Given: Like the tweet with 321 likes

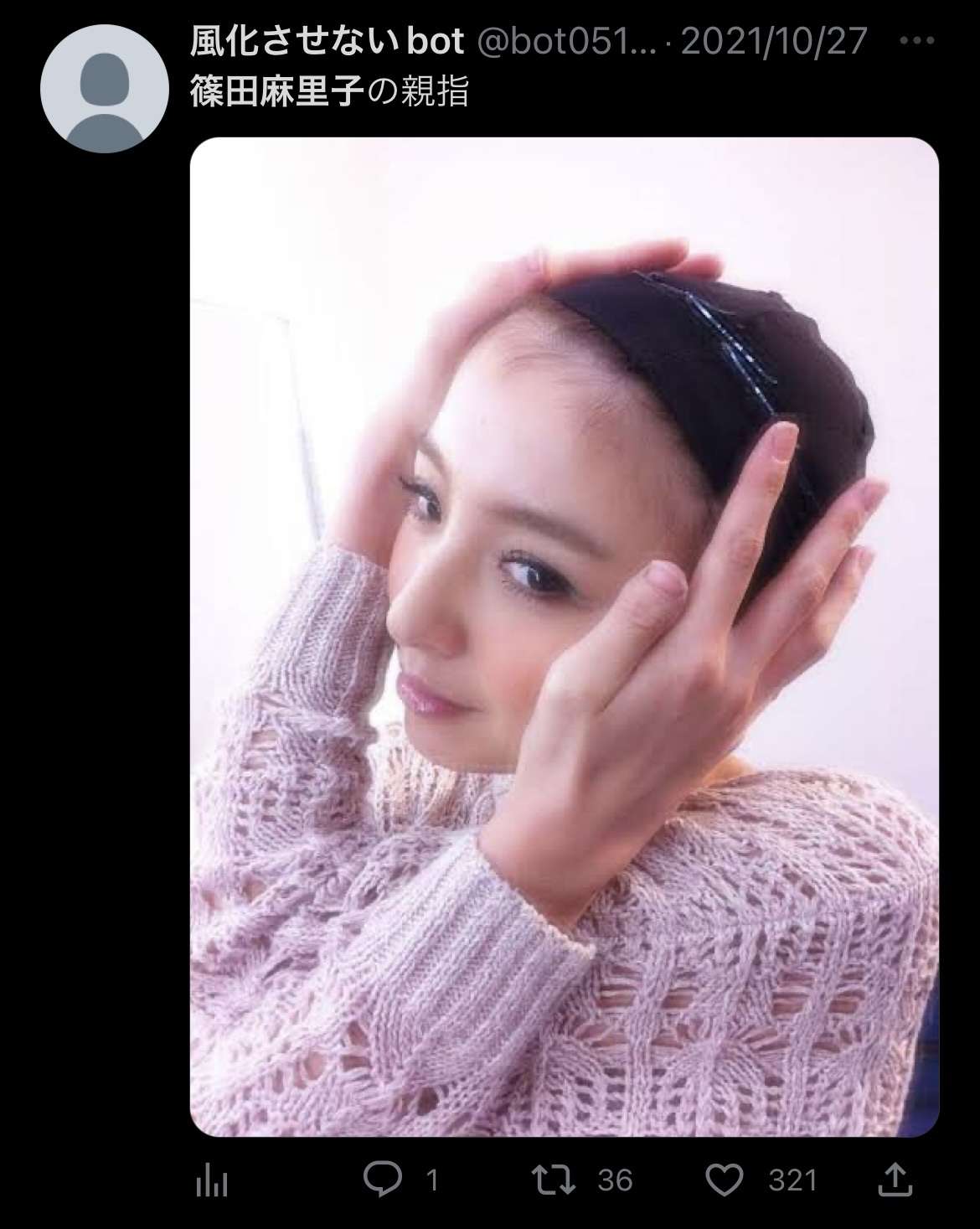Looking at the screenshot, I should pyautogui.click(x=725, y=1180).
